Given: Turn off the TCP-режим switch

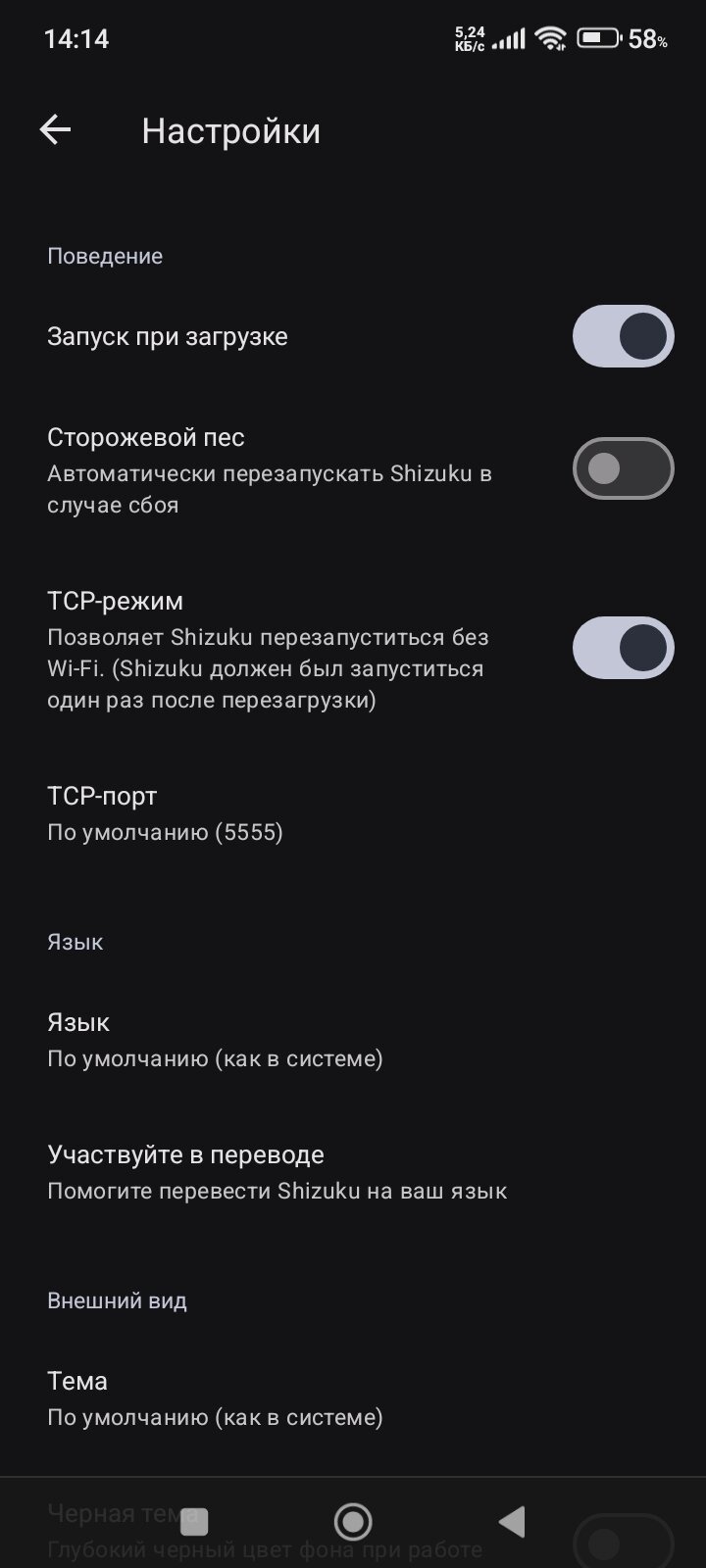Looking at the screenshot, I should (x=623, y=648).
